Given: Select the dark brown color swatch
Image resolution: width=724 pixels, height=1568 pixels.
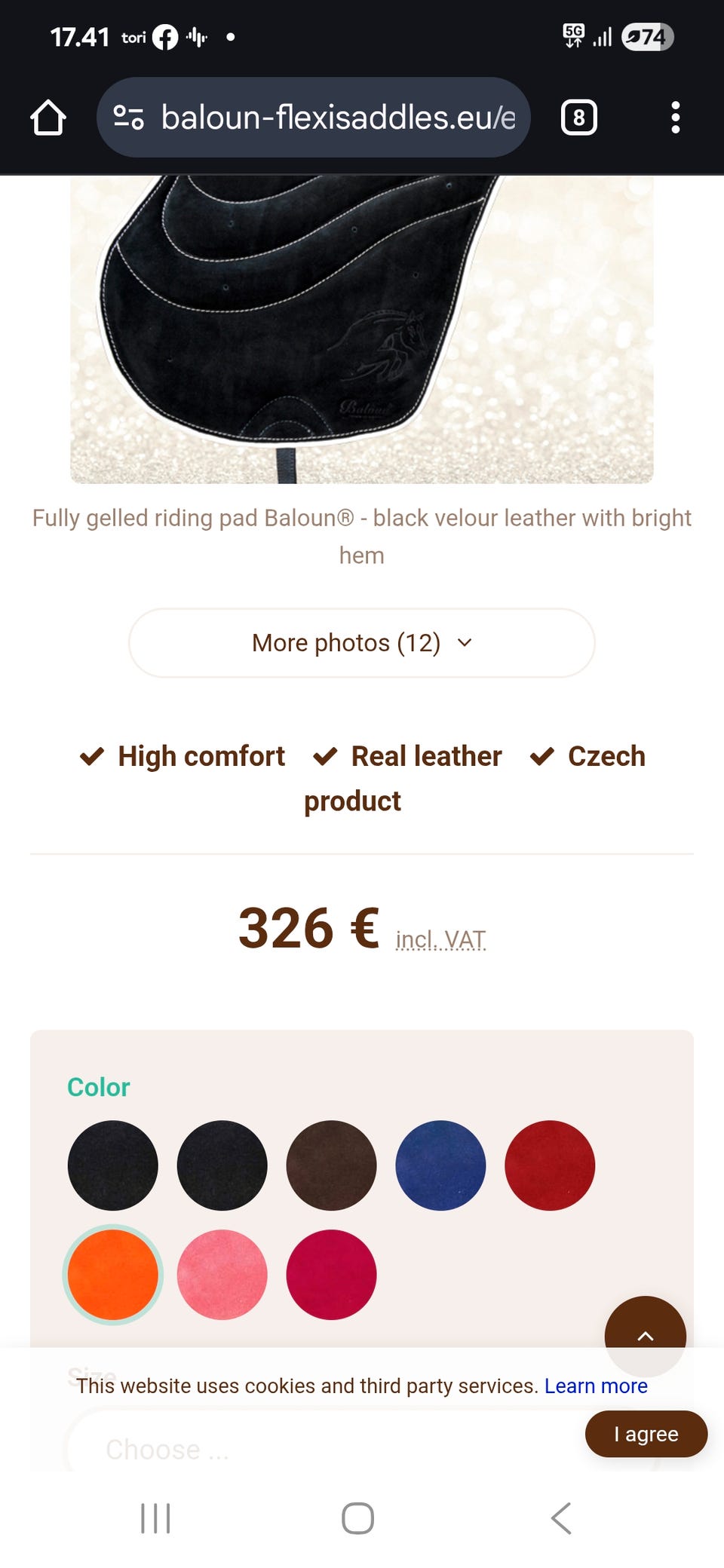Looking at the screenshot, I should click(x=331, y=1165).
